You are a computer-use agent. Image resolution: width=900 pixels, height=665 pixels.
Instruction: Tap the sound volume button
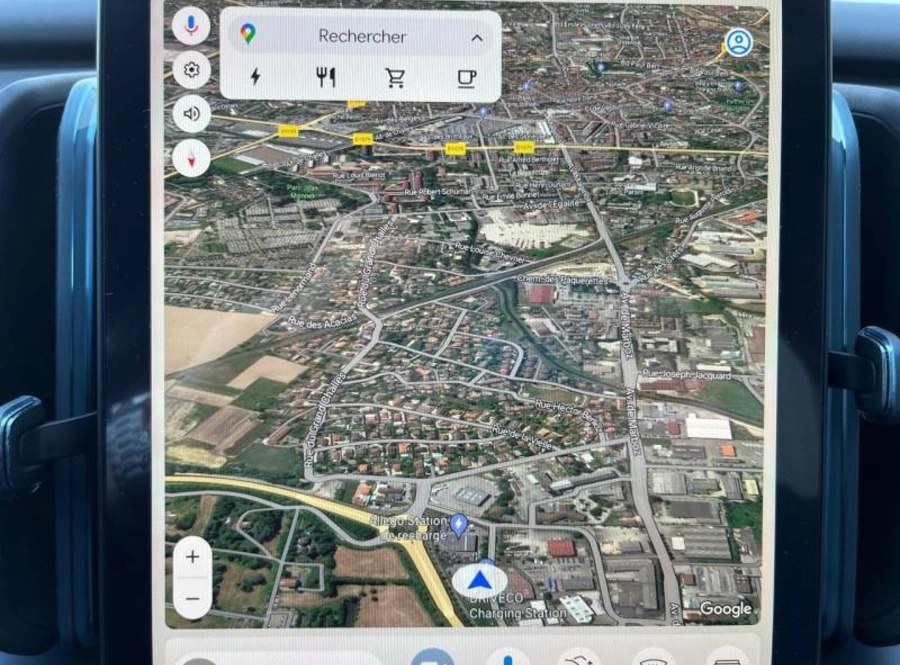pos(191,114)
